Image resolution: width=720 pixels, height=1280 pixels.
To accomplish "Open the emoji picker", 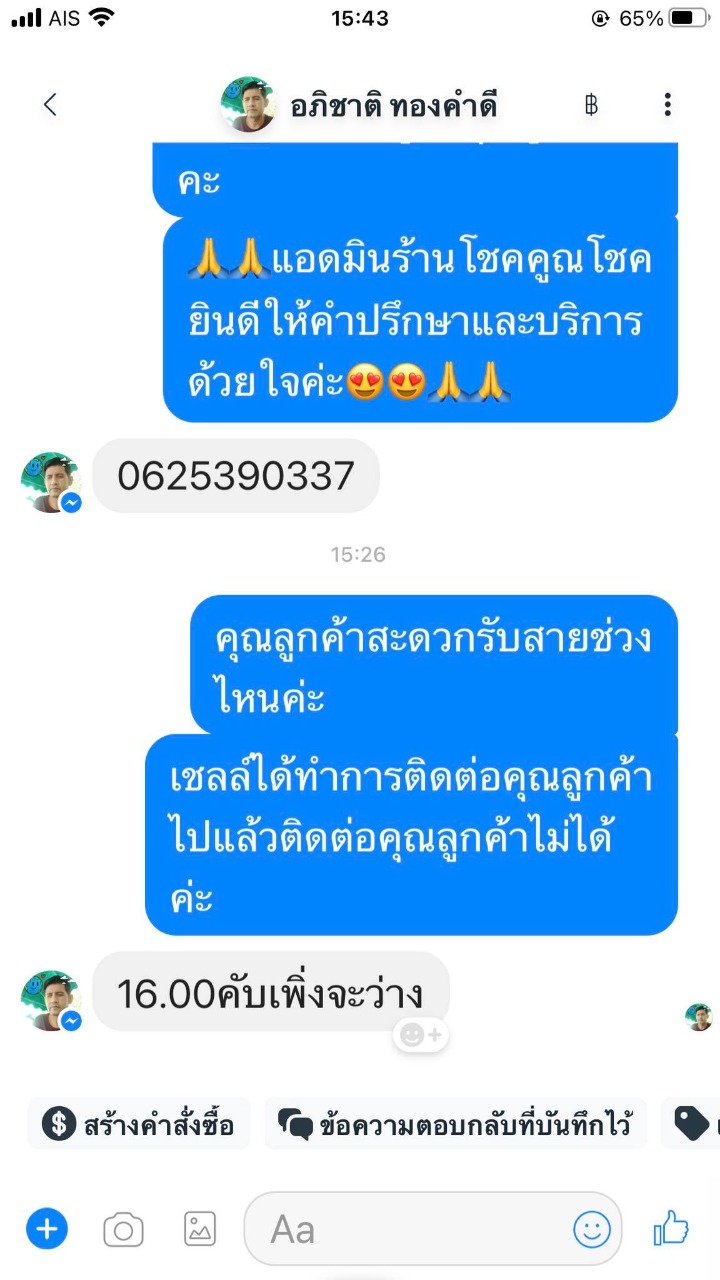I will point(592,1229).
